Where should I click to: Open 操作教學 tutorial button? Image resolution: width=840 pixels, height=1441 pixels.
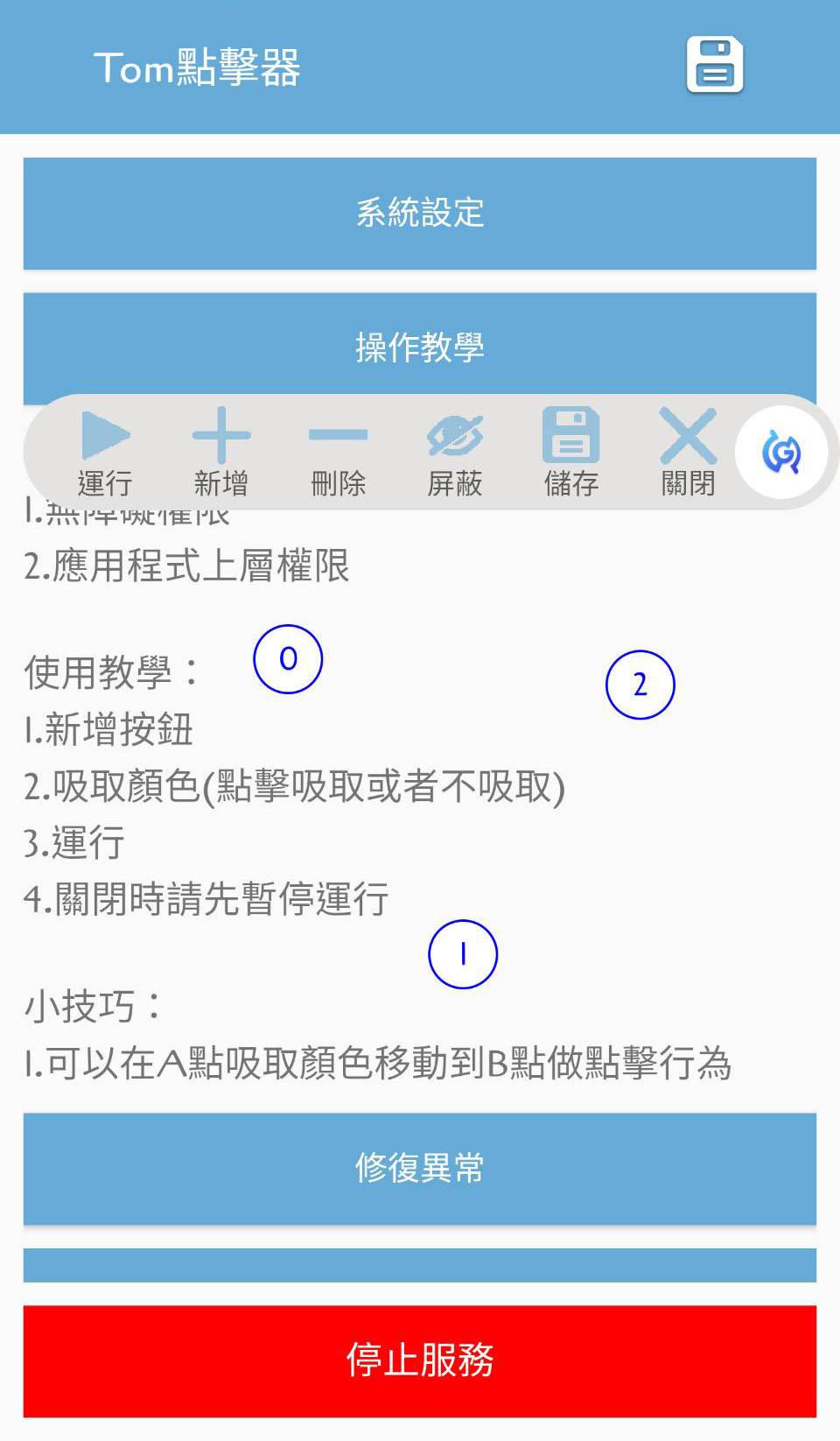(x=420, y=348)
